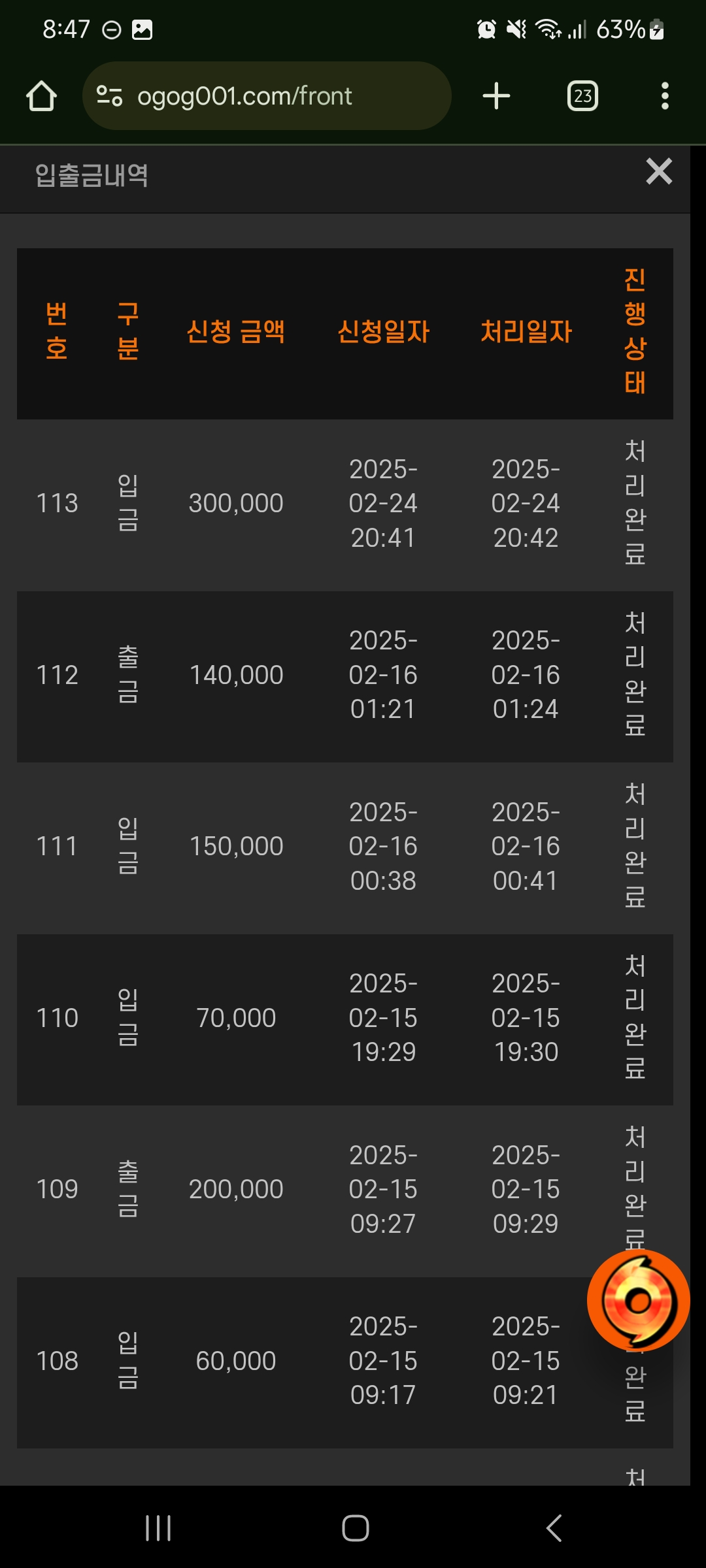The height and width of the screenshot is (1568, 706).
Task: Open the tab switcher showing 23 tabs
Action: (582, 96)
